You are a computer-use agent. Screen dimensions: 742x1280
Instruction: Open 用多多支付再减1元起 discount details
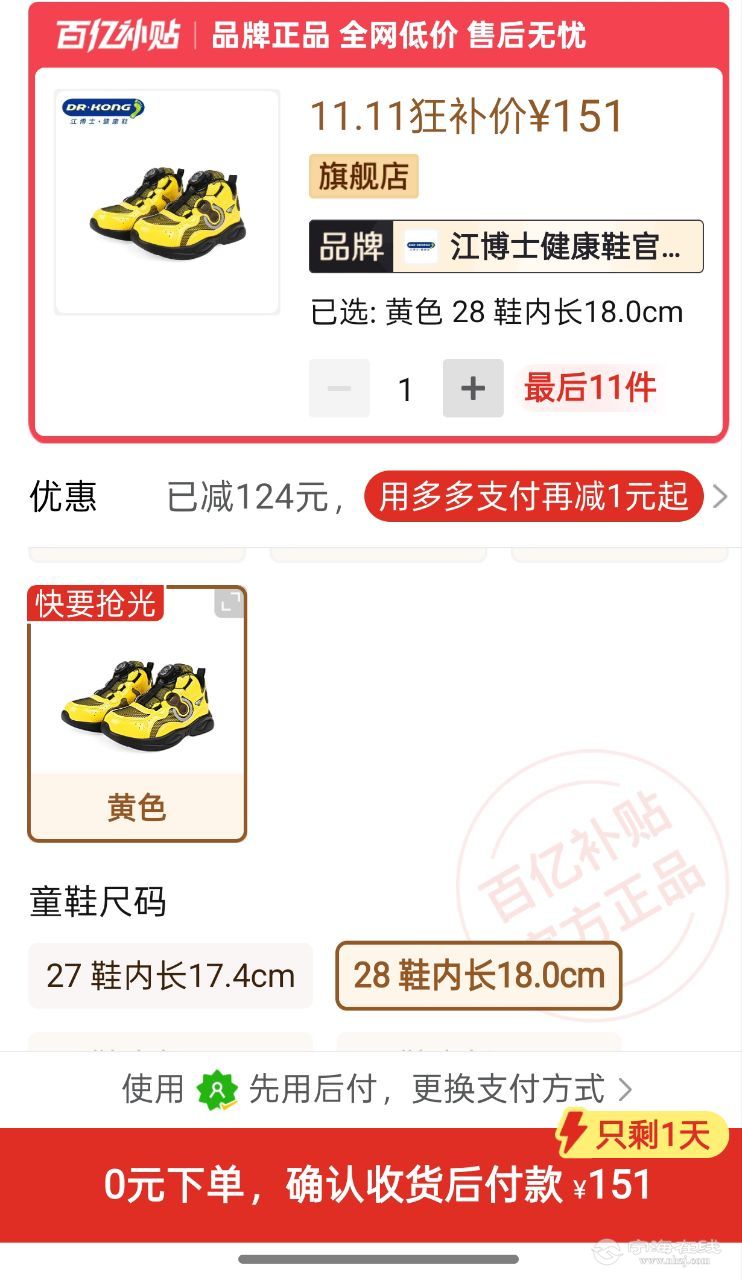click(x=534, y=496)
